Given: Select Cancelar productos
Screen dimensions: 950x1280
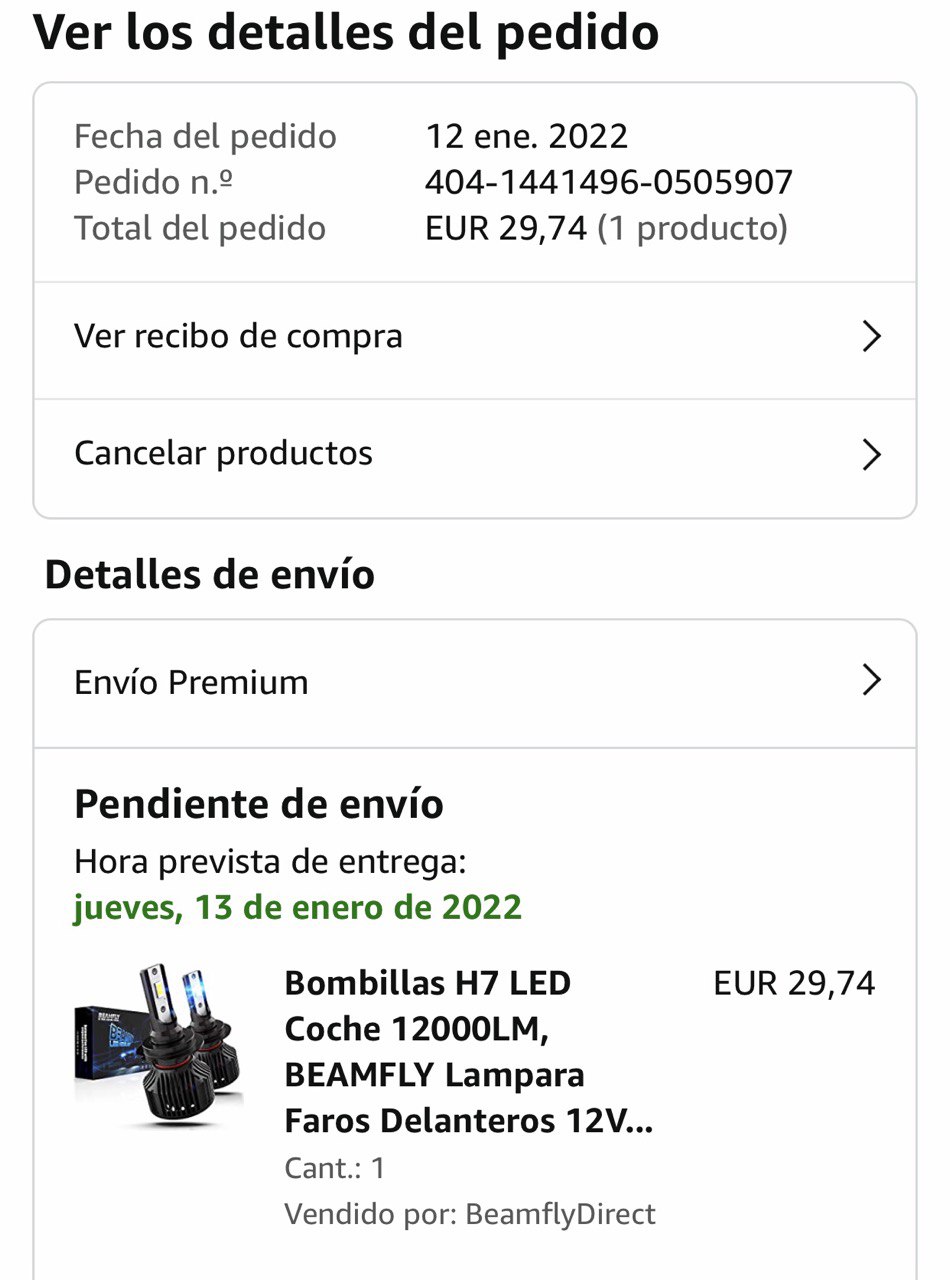Looking at the screenshot, I should click(x=474, y=455).
